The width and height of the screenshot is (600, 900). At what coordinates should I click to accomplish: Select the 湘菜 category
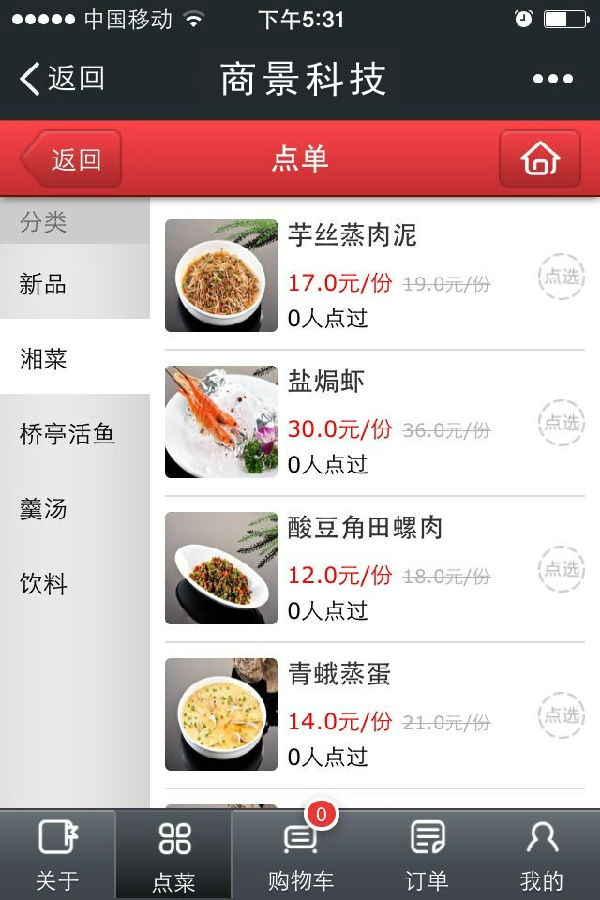pyautogui.click(x=74, y=358)
